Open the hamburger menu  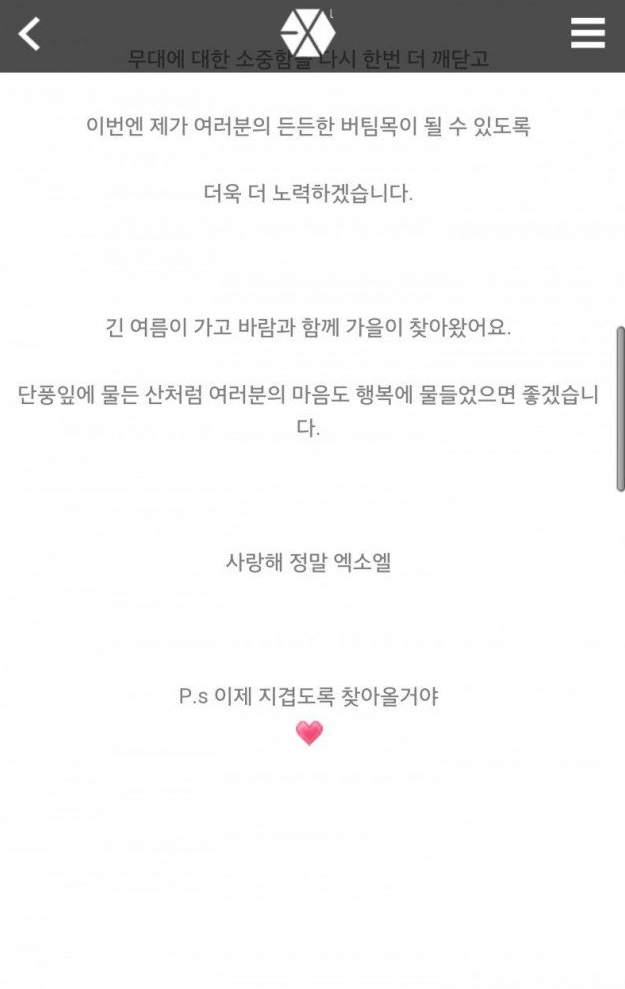tap(587, 34)
